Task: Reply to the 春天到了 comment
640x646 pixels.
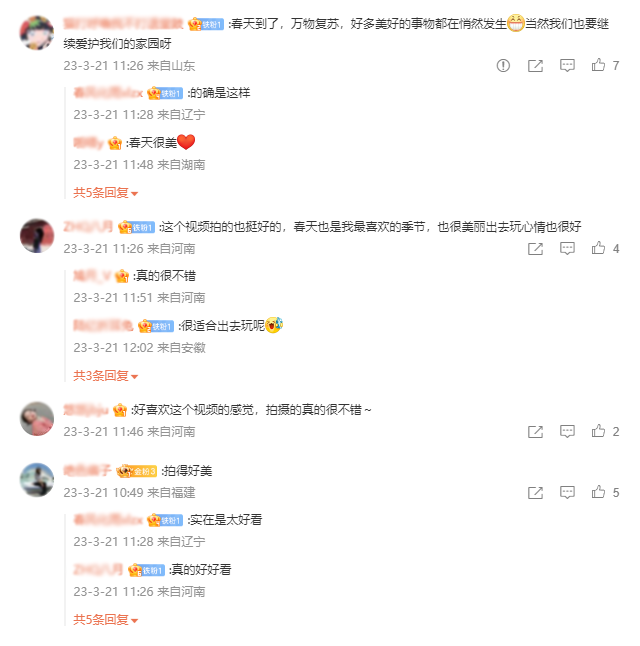Action: [567, 65]
